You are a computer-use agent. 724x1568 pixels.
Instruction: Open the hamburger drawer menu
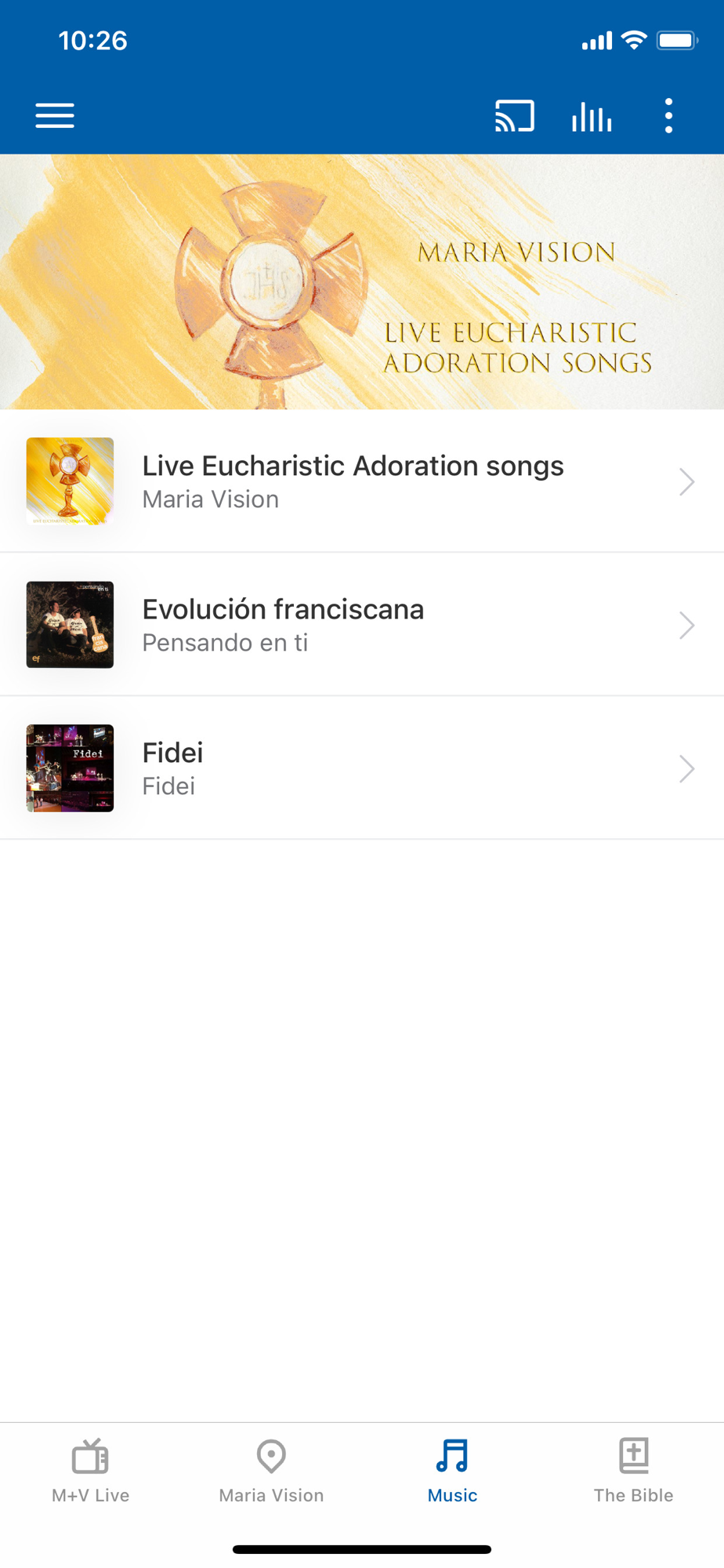(55, 116)
